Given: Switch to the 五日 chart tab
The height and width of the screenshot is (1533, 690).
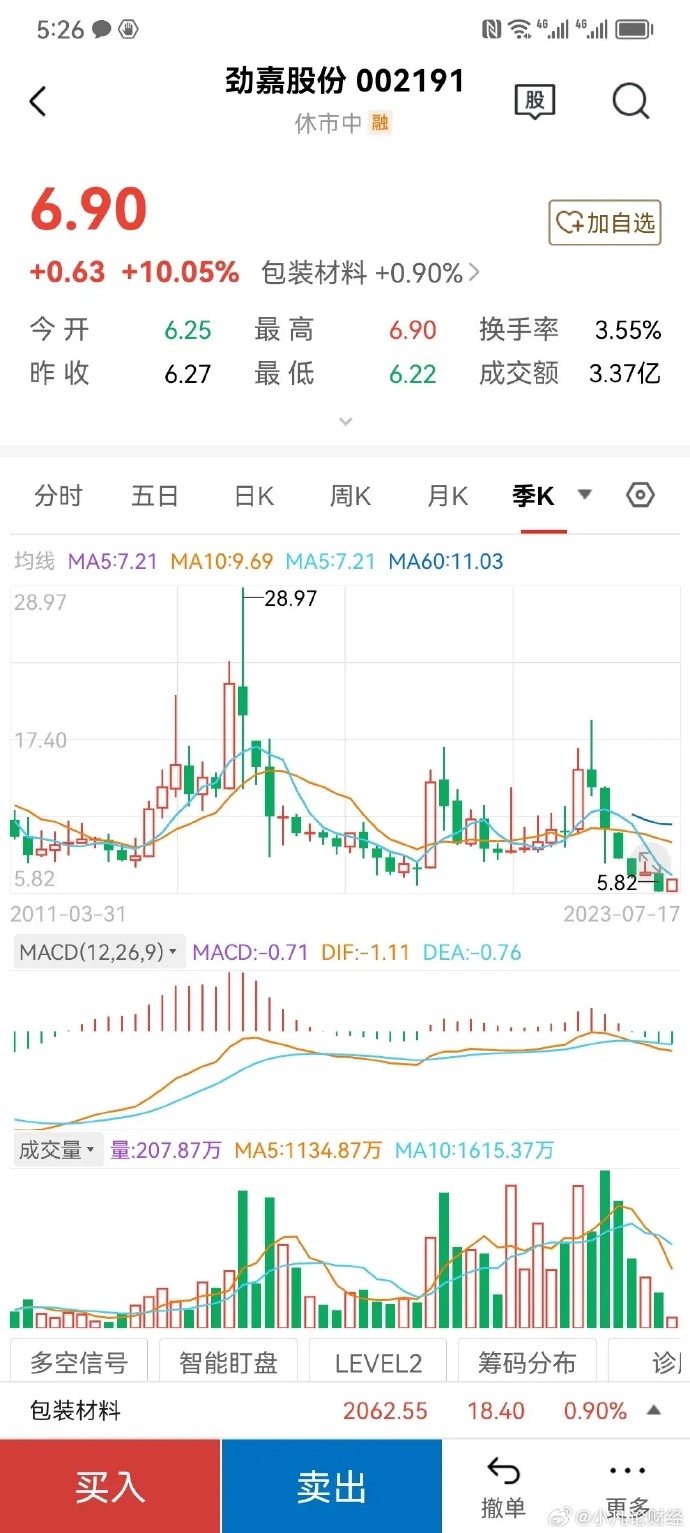Looking at the screenshot, I should pos(155,496).
